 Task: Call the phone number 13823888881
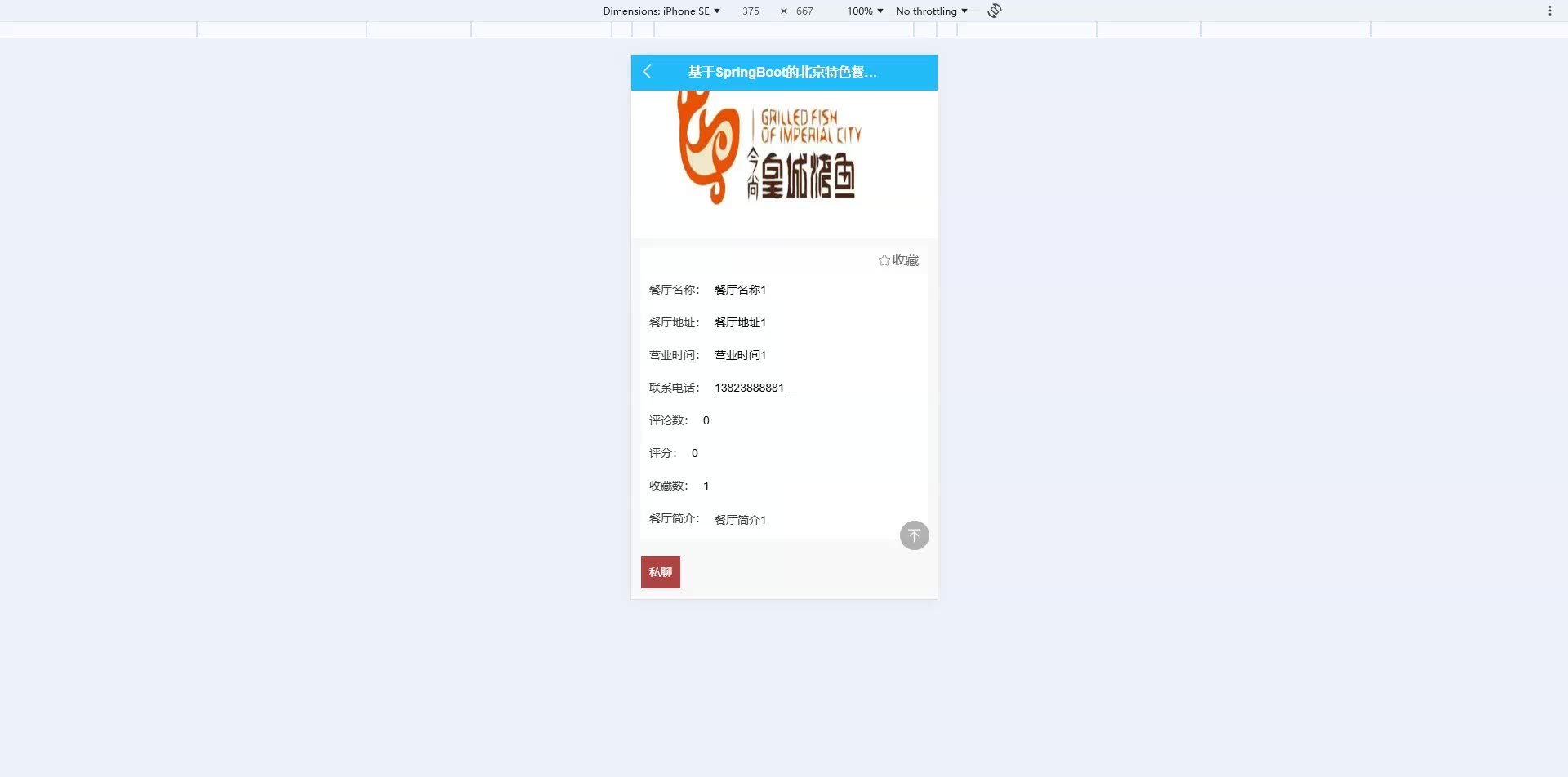click(749, 388)
